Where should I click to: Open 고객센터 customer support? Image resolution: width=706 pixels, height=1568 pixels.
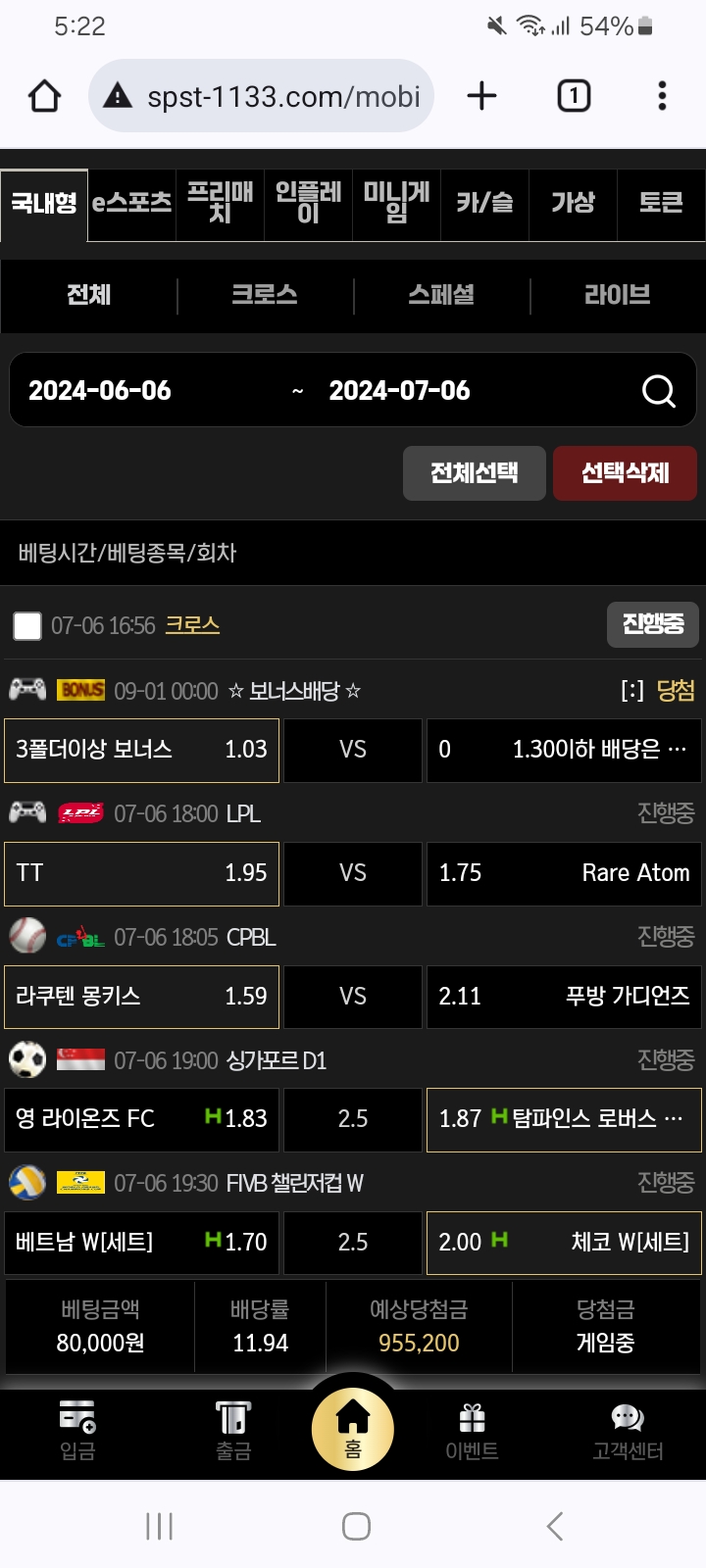coord(628,1432)
